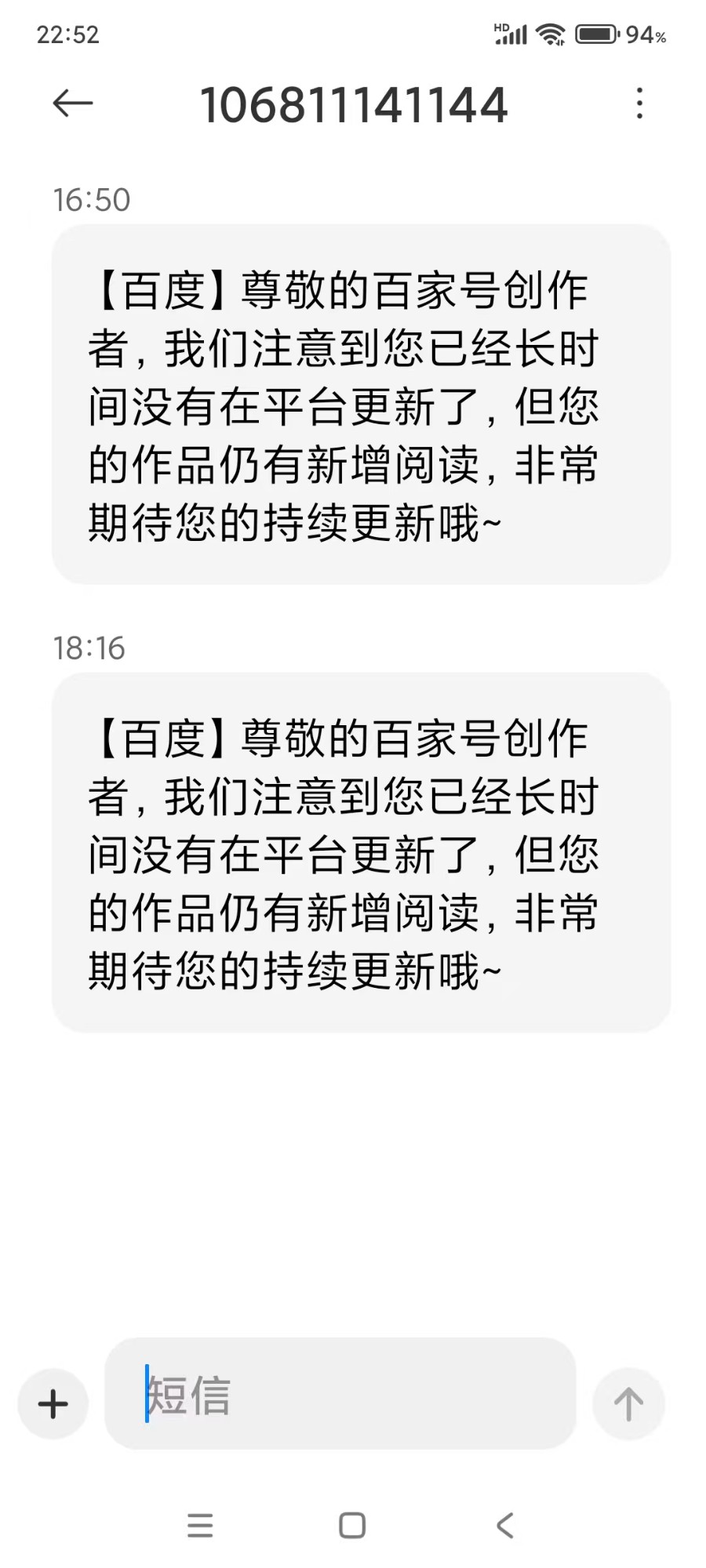Open recent apps from navigation bar
The width and height of the screenshot is (706, 1568).
point(200,1525)
